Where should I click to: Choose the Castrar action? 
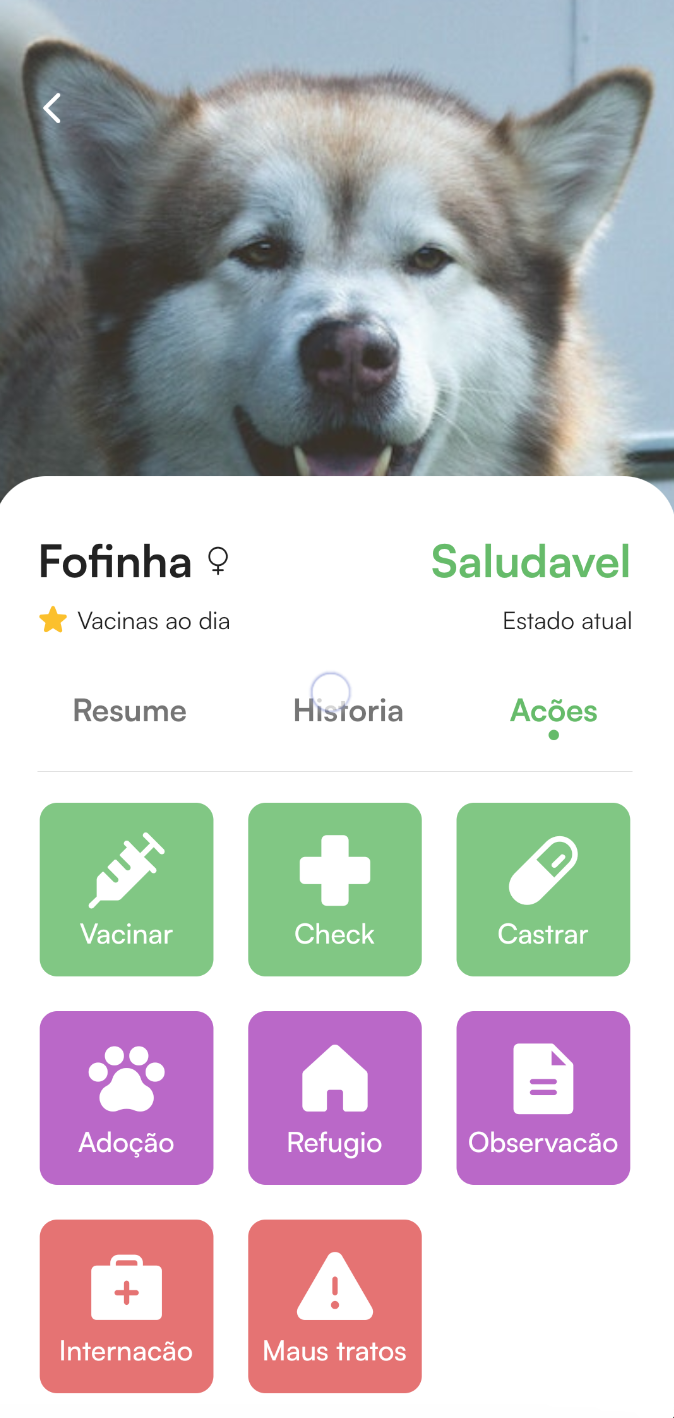coord(543,889)
